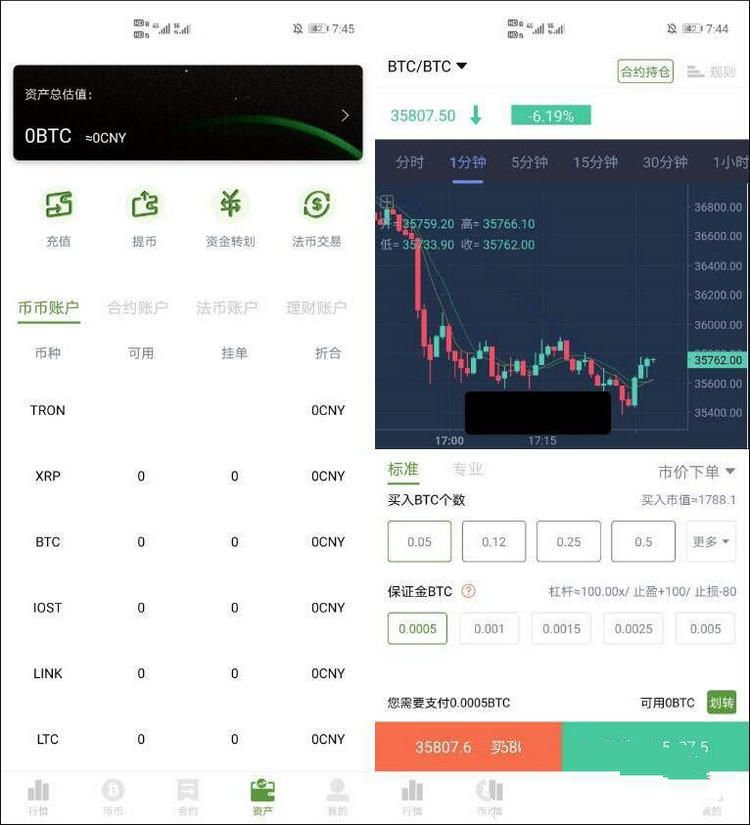Screen dimensions: 750x825
Task: Select the 15分钟 chart timeframe
Action: click(x=594, y=160)
